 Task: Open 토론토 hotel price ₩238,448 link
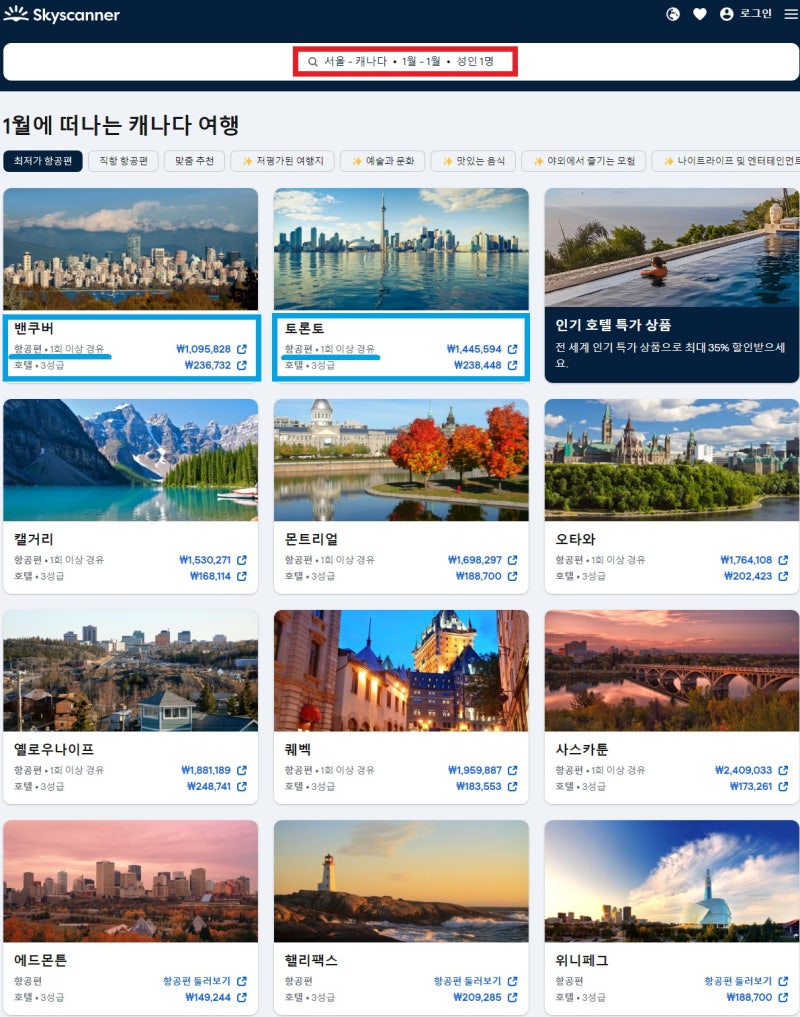tap(481, 365)
